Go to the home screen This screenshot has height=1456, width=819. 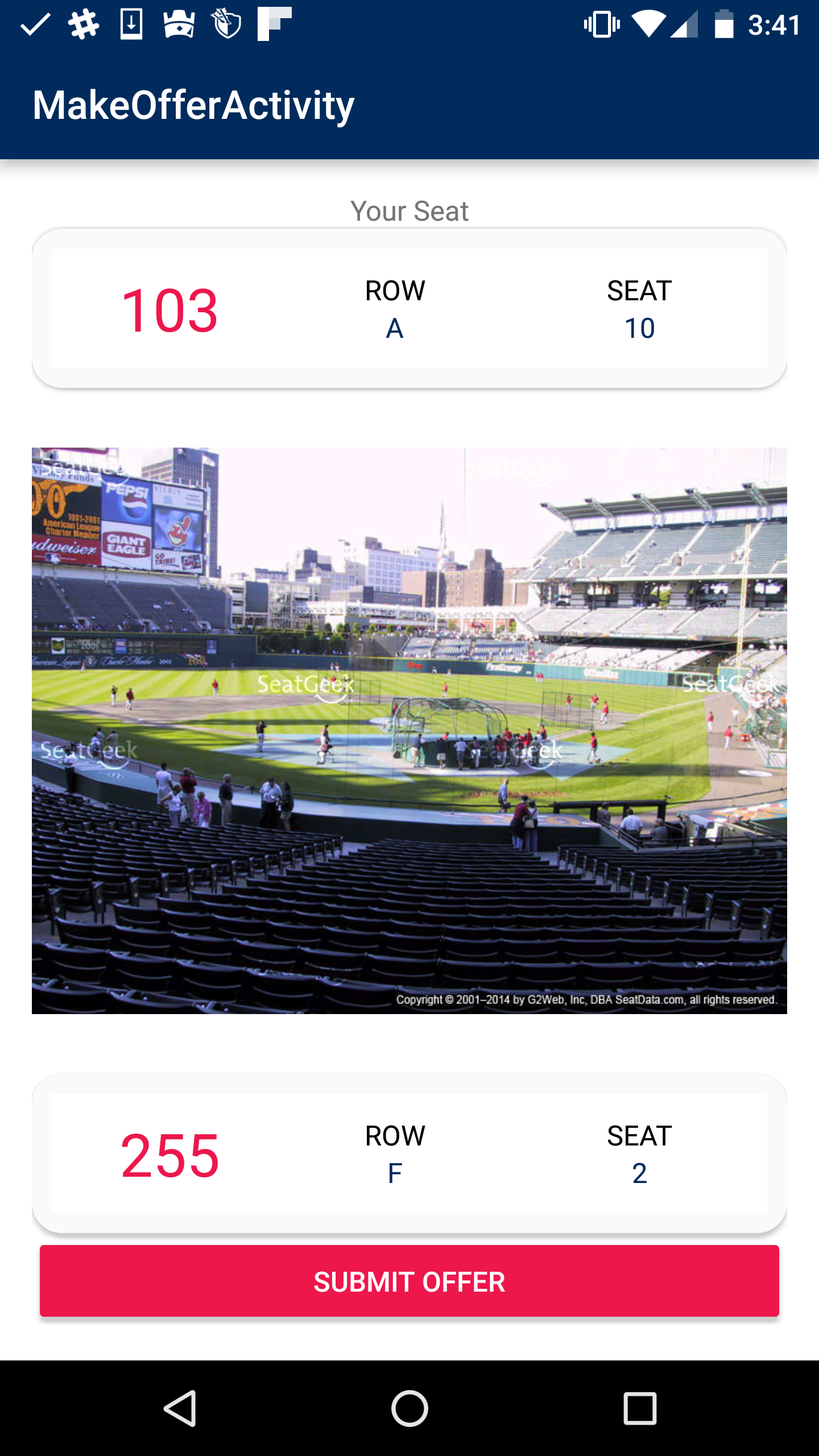click(x=409, y=1408)
